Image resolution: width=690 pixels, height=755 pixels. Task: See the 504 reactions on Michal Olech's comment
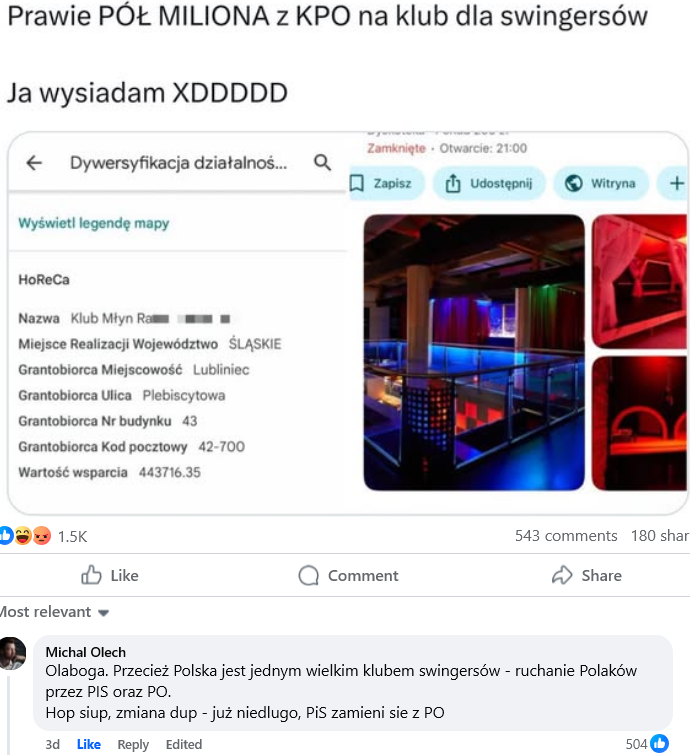(646, 743)
